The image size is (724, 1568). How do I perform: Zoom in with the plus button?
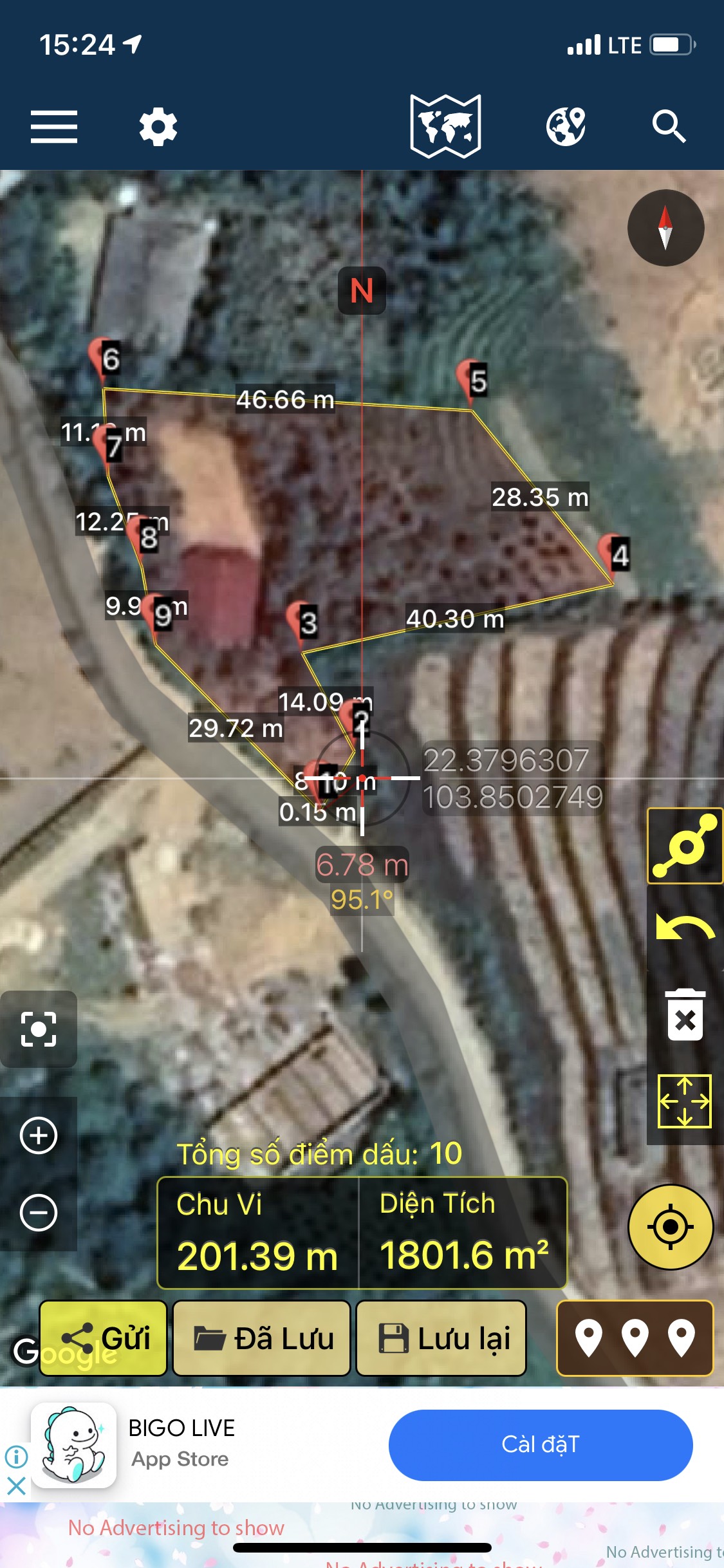pyautogui.click(x=39, y=1135)
